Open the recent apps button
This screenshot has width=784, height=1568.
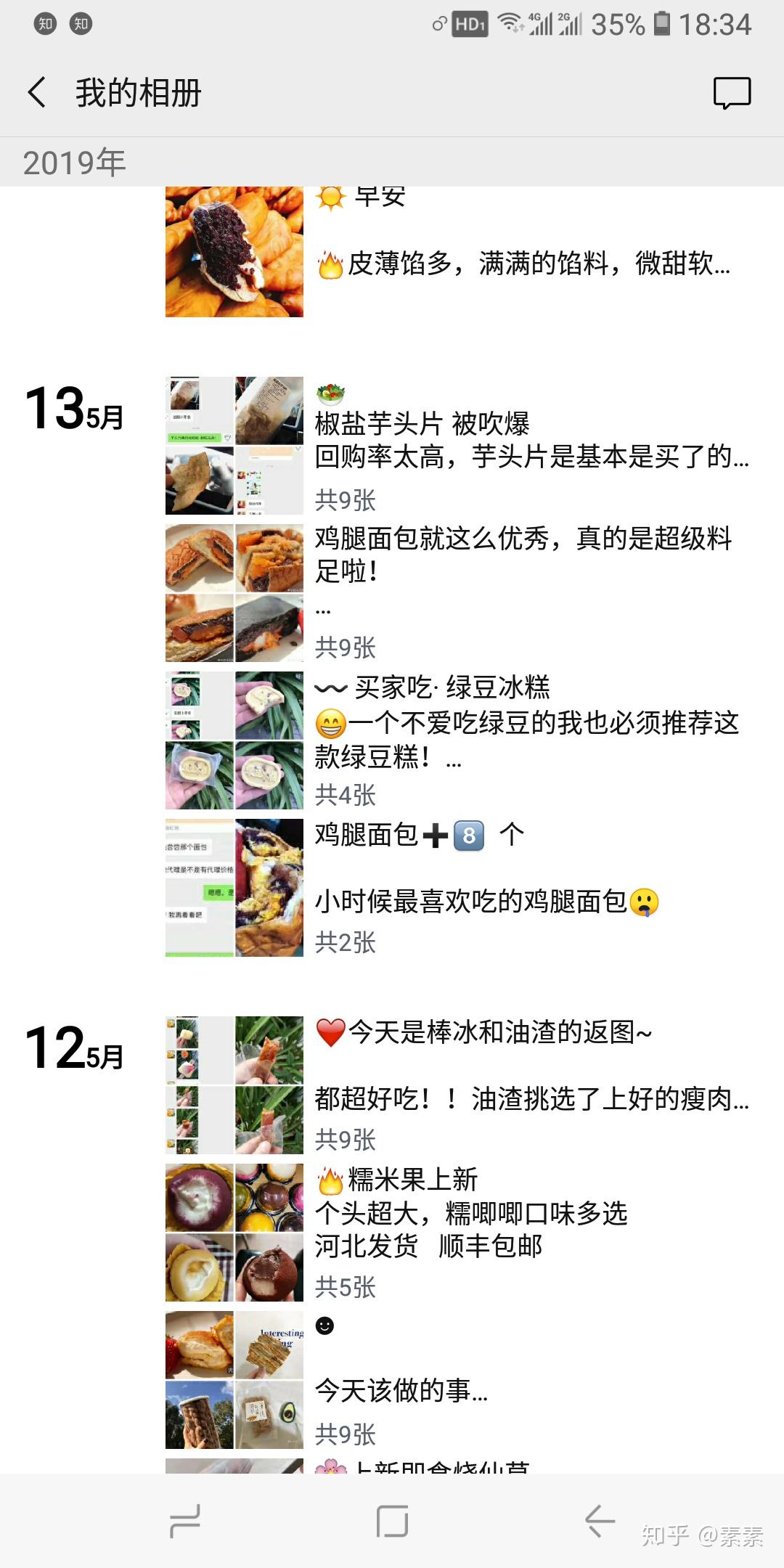(184, 1521)
